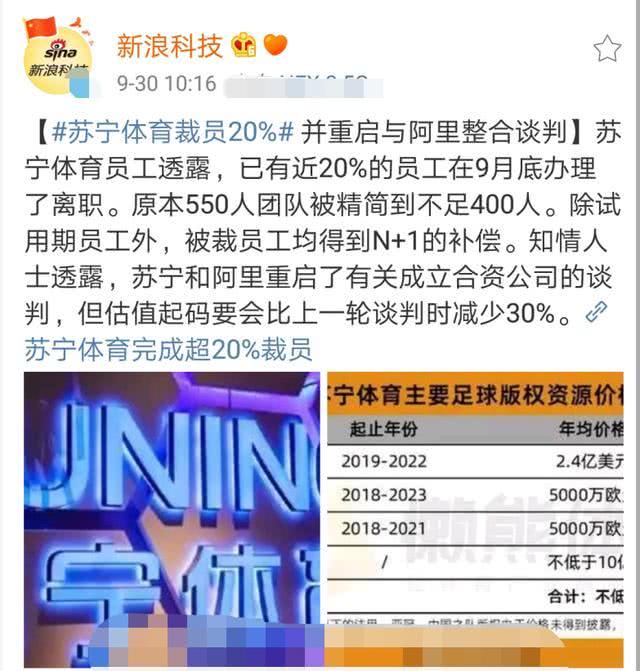The height and width of the screenshot is (671, 640).
Task: Open the 苏宁体育完成超20%裁员 article link
Action: tap(168, 349)
